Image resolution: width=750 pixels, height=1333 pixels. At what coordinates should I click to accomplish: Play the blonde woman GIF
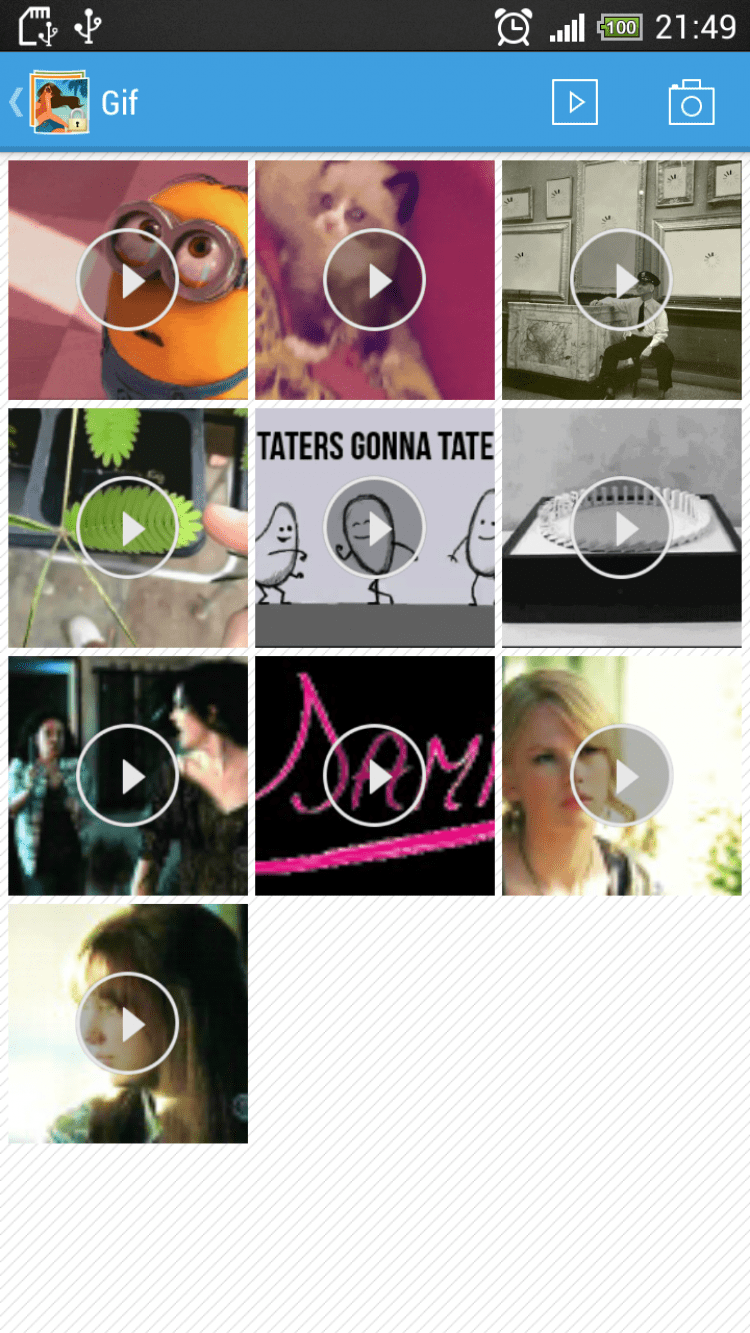click(x=621, y=776)
